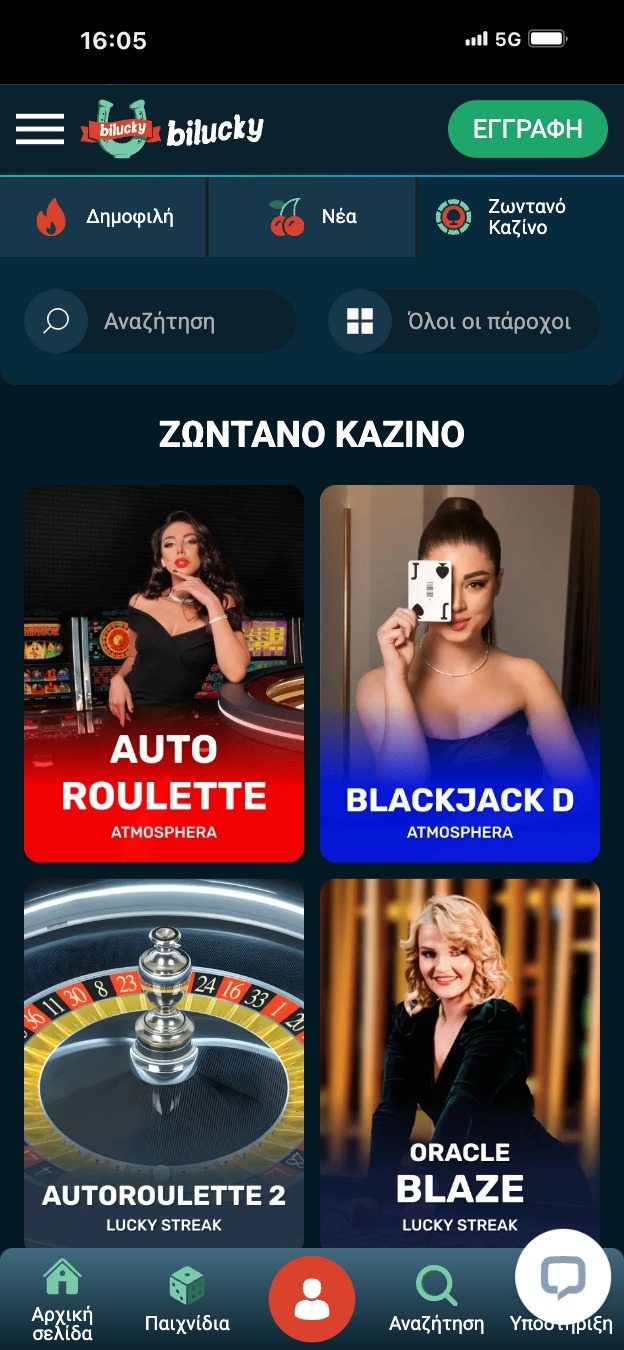Viewport: 624px width, 1350px height.
Task: Open Παιχνίδια in the bottom navigation
Action: tap(187, 1300)
